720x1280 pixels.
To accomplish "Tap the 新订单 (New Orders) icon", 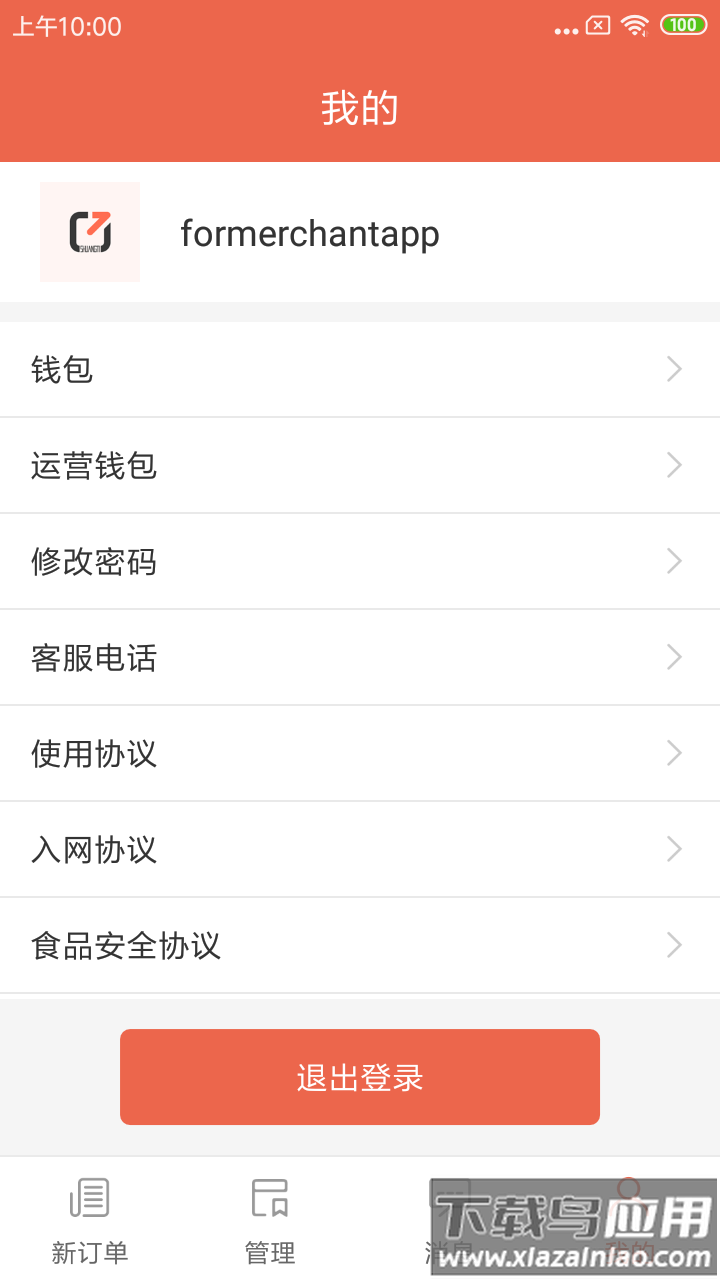I will pos(90,1198).
